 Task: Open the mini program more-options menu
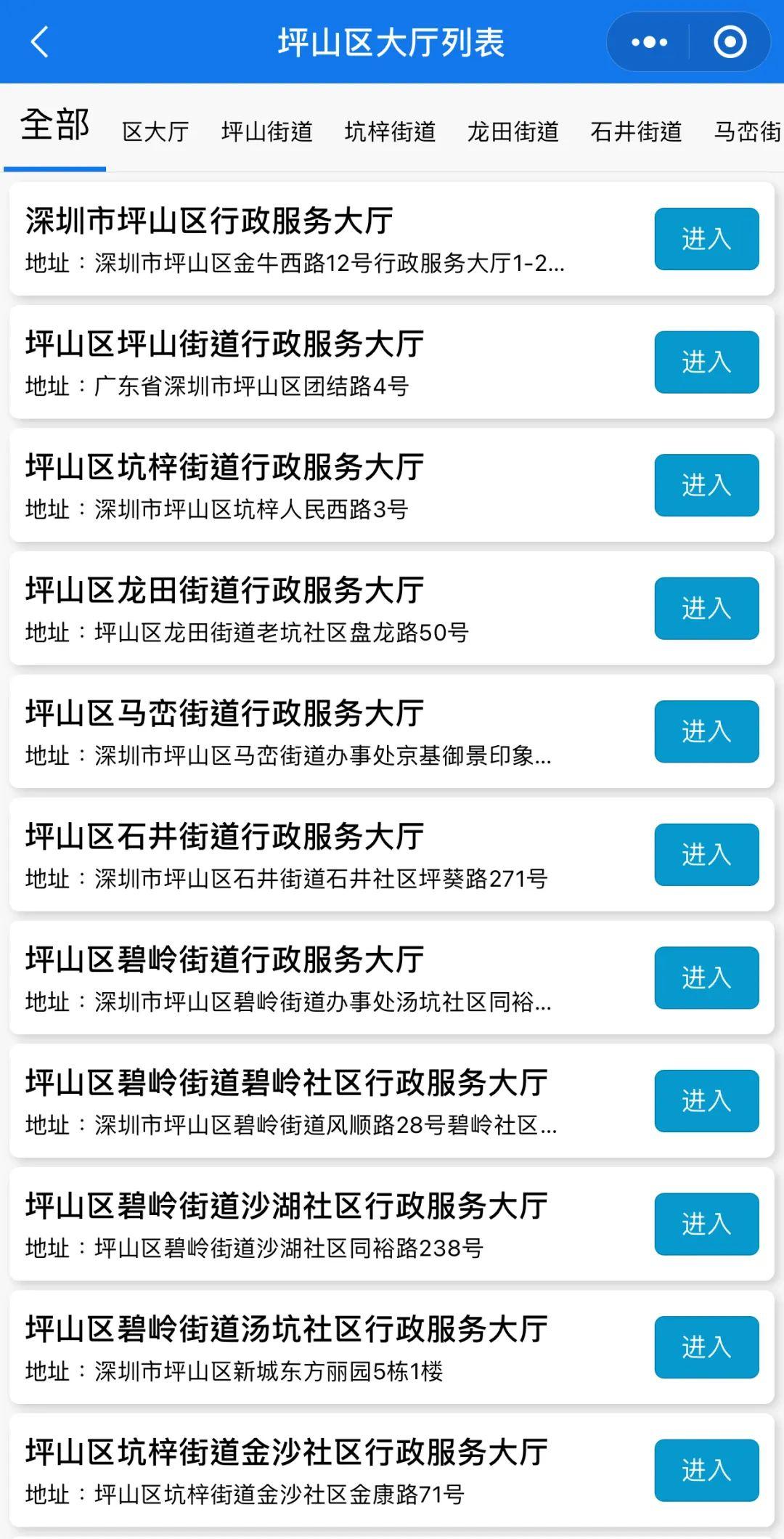[649, 42]
